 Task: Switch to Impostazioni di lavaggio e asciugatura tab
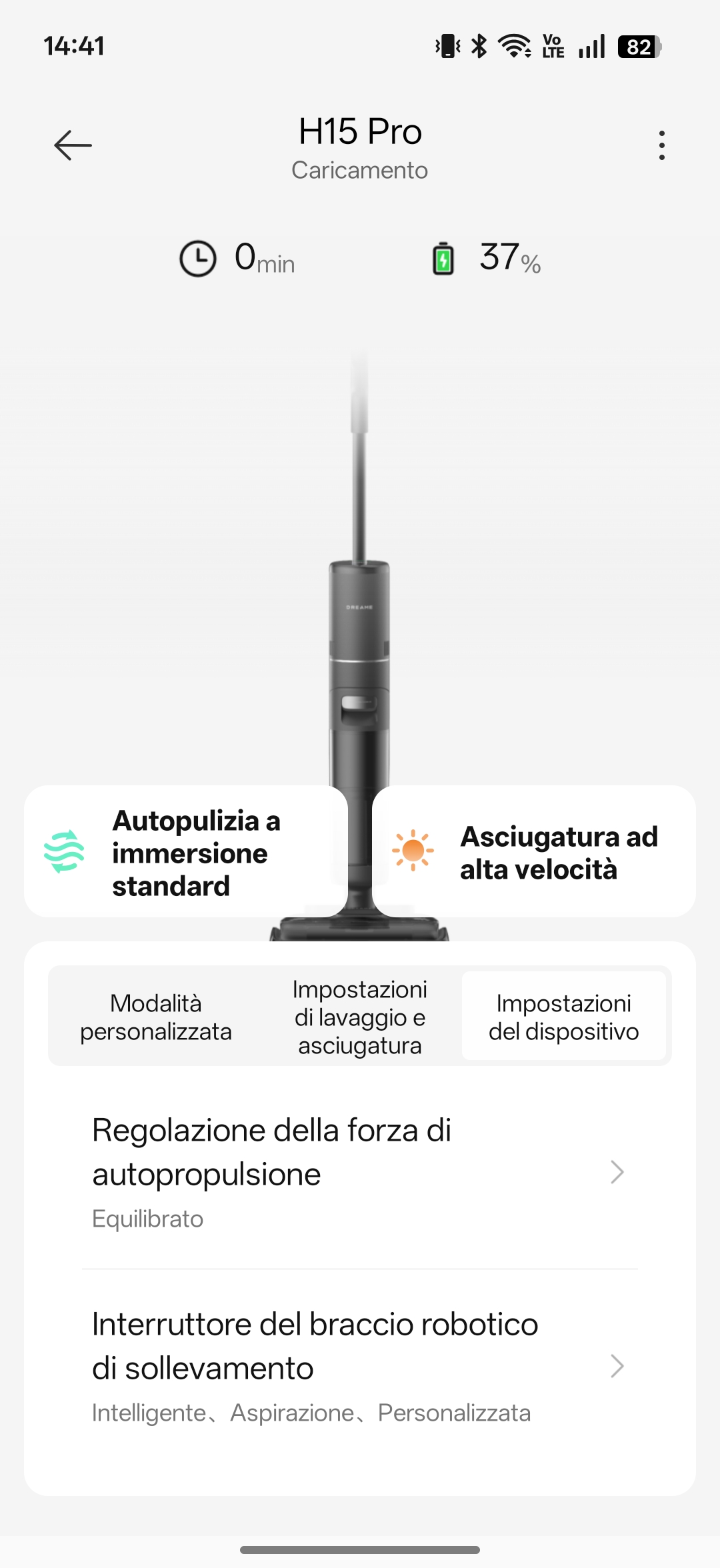(360, 1017)
